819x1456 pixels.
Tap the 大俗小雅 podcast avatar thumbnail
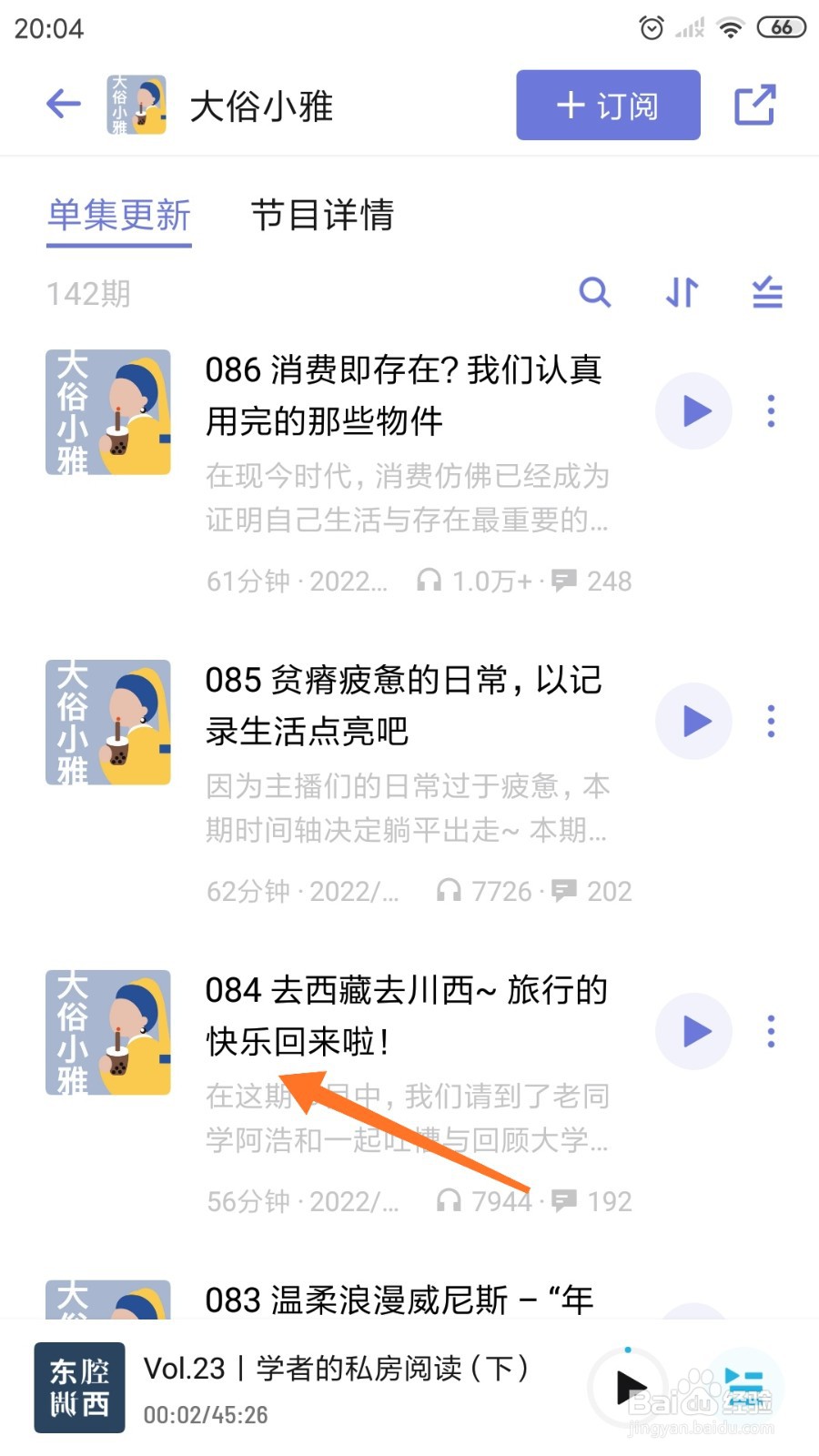136,104
